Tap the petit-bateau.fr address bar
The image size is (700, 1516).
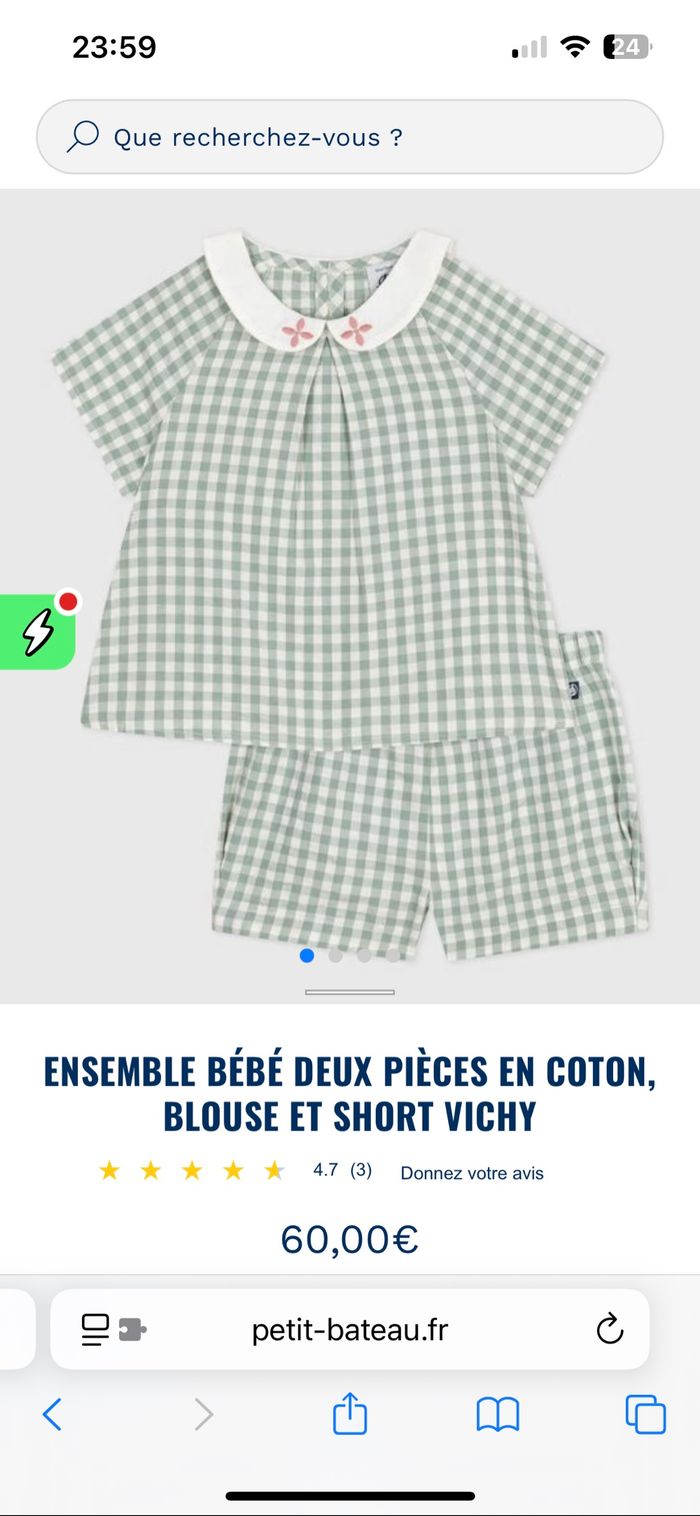tap(350, 1330)
